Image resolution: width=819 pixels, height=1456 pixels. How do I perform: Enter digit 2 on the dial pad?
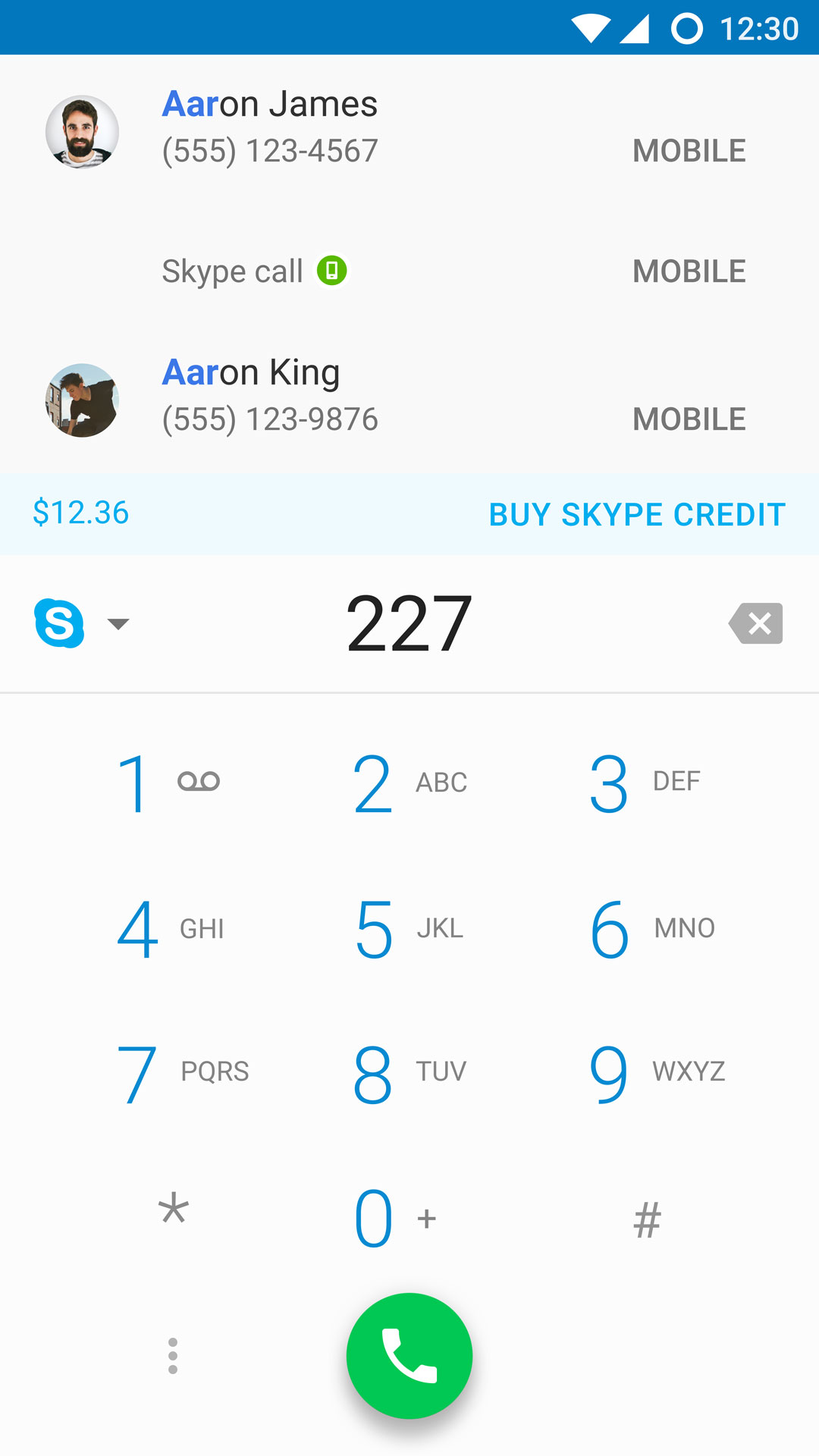(x=409, y=783)
